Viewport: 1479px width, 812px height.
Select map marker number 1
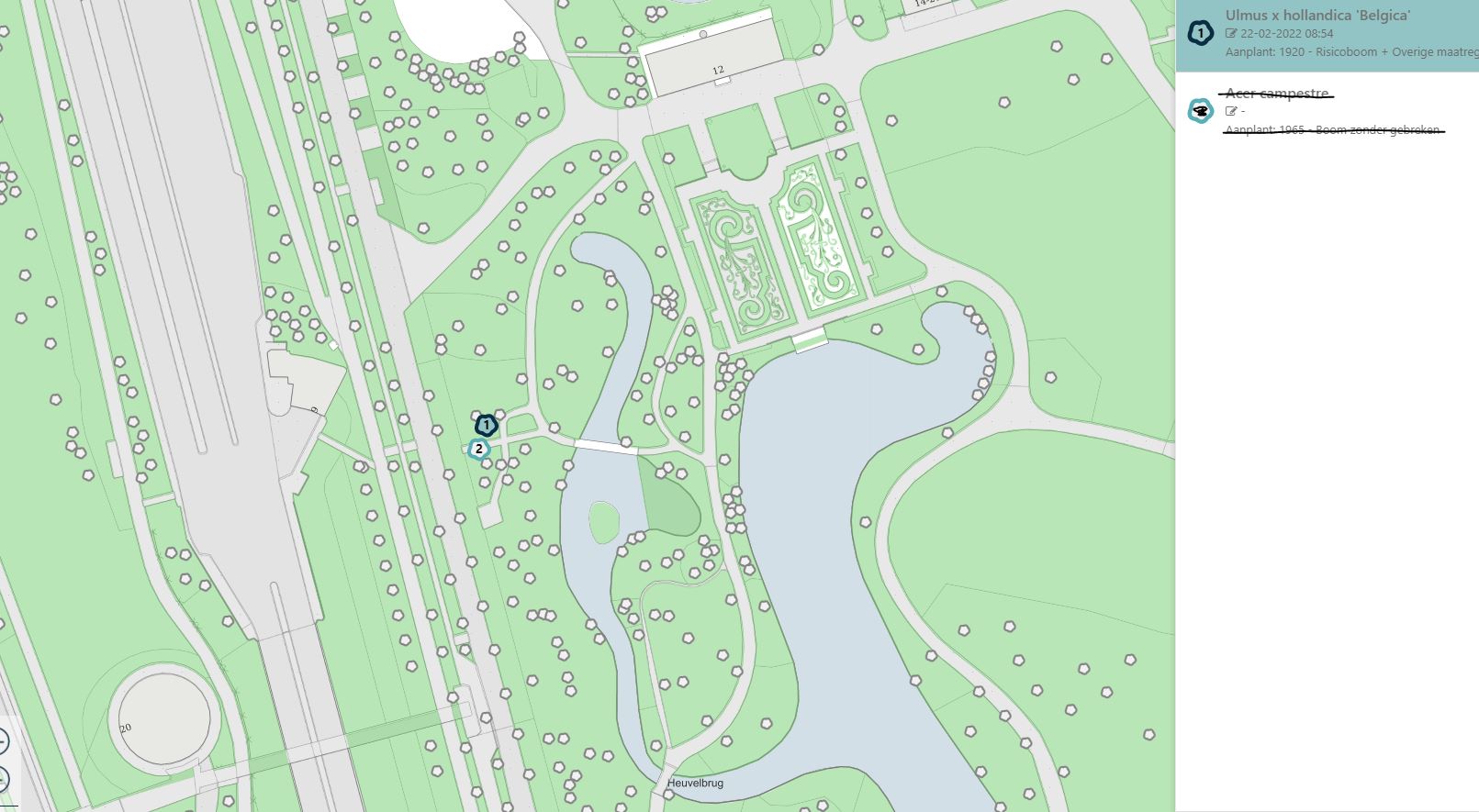pyautogui.click(x=486, y=426)
